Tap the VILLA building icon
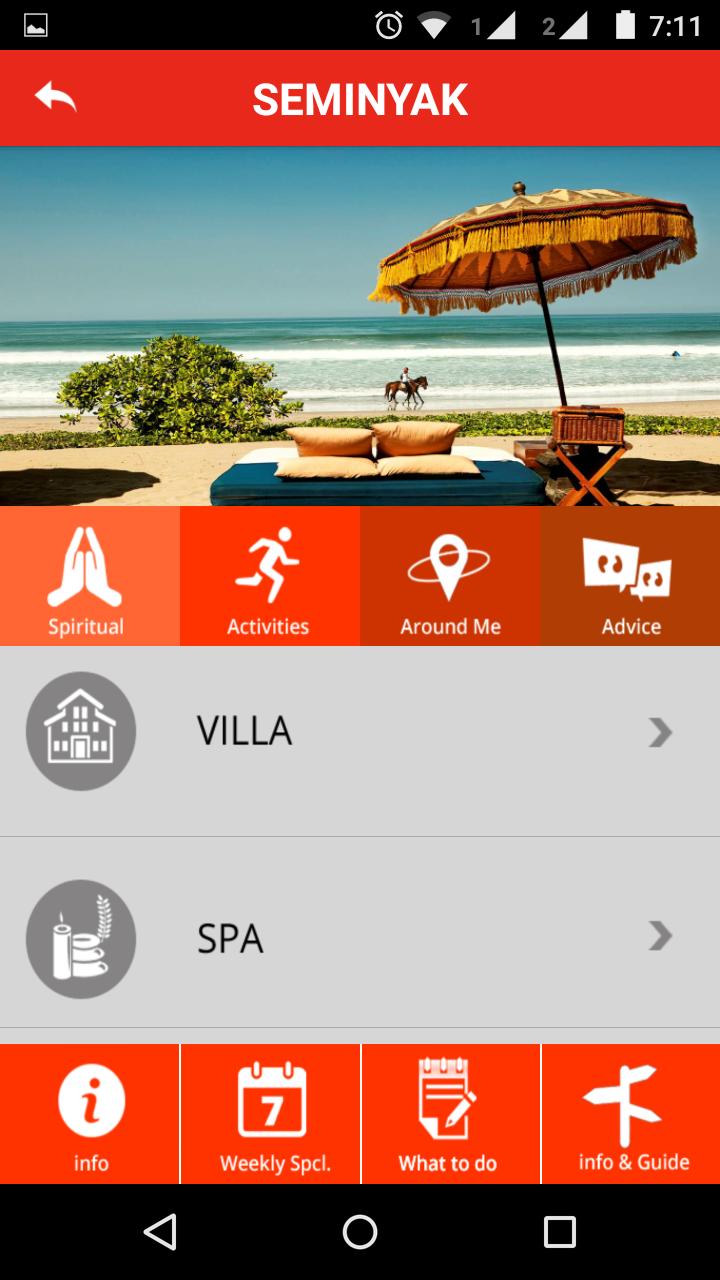This screenshot has width=720, height=1280. pyautogui.click(x=80, y=731)
